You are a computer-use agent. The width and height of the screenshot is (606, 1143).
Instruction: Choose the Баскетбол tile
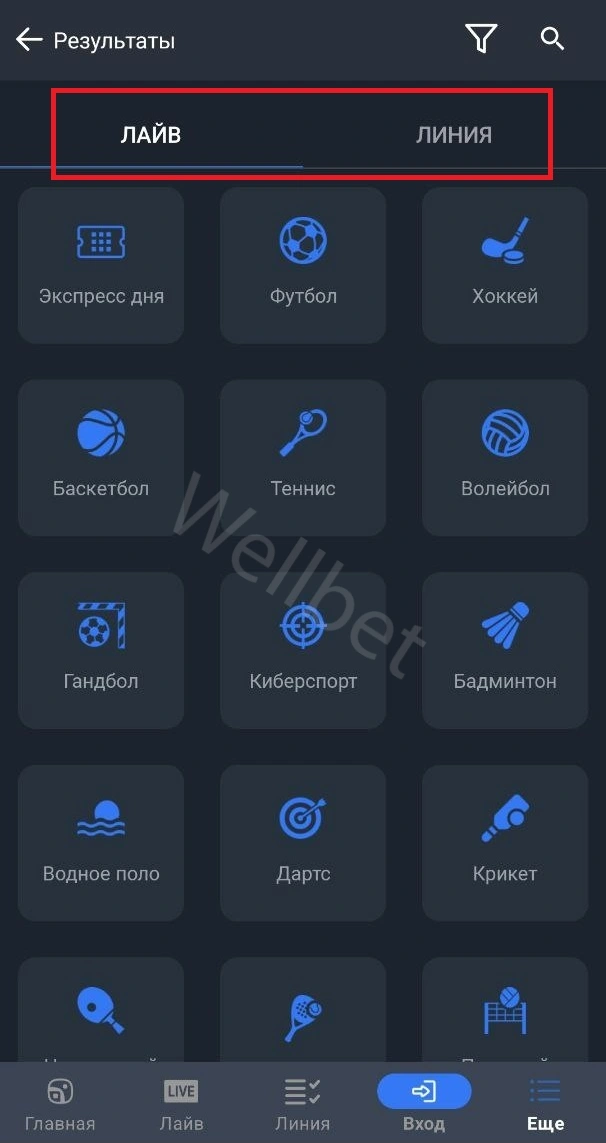click(101, 457)
